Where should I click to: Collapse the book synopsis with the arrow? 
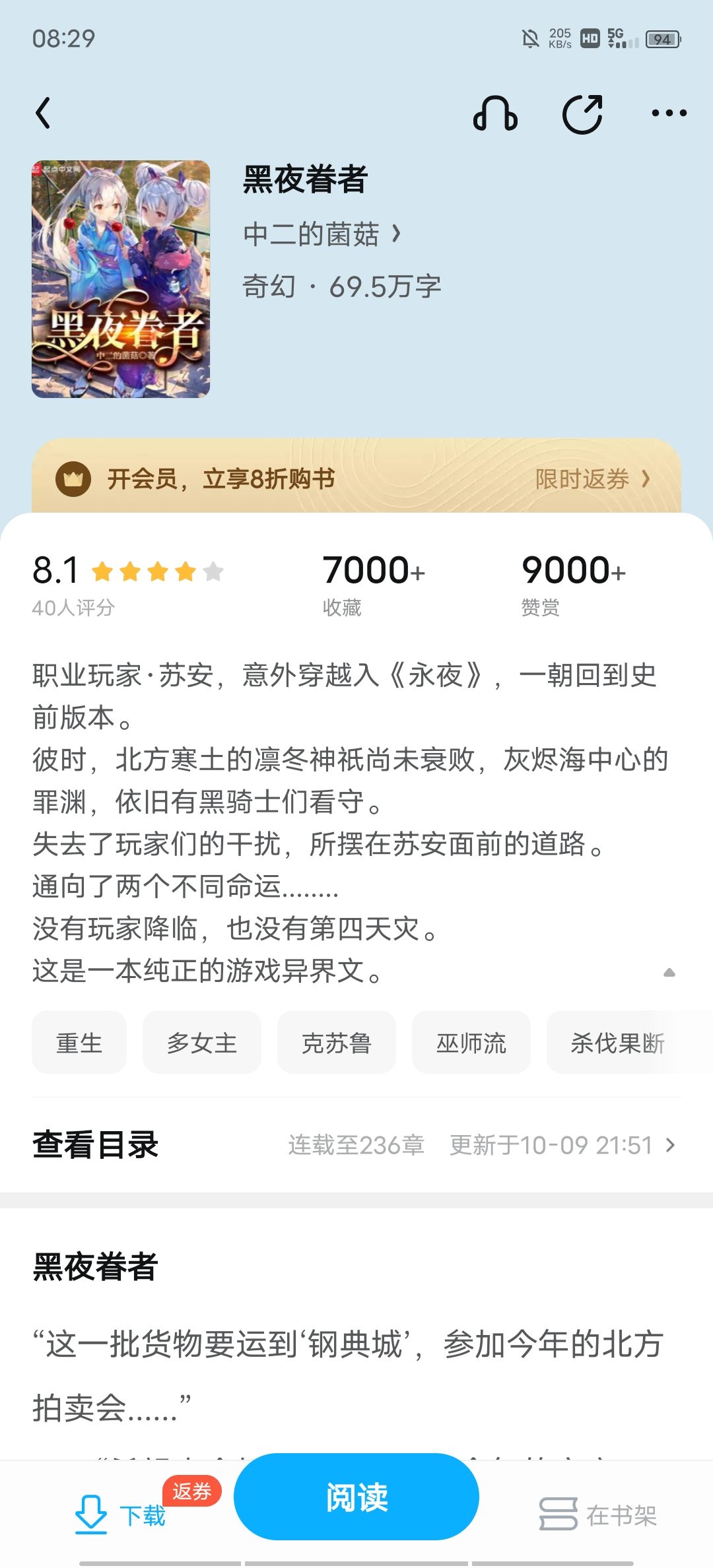(x=669, y=972)
